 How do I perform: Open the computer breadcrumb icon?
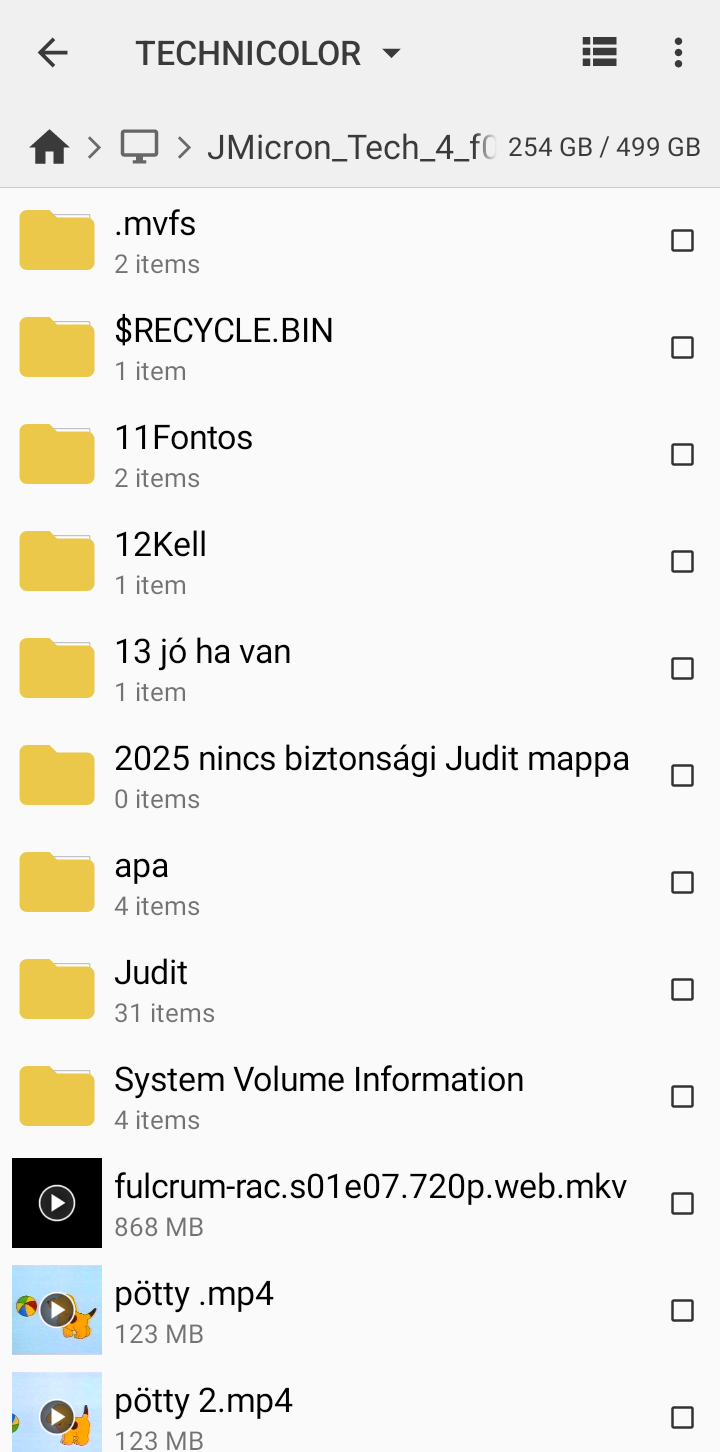pos(139,148)
